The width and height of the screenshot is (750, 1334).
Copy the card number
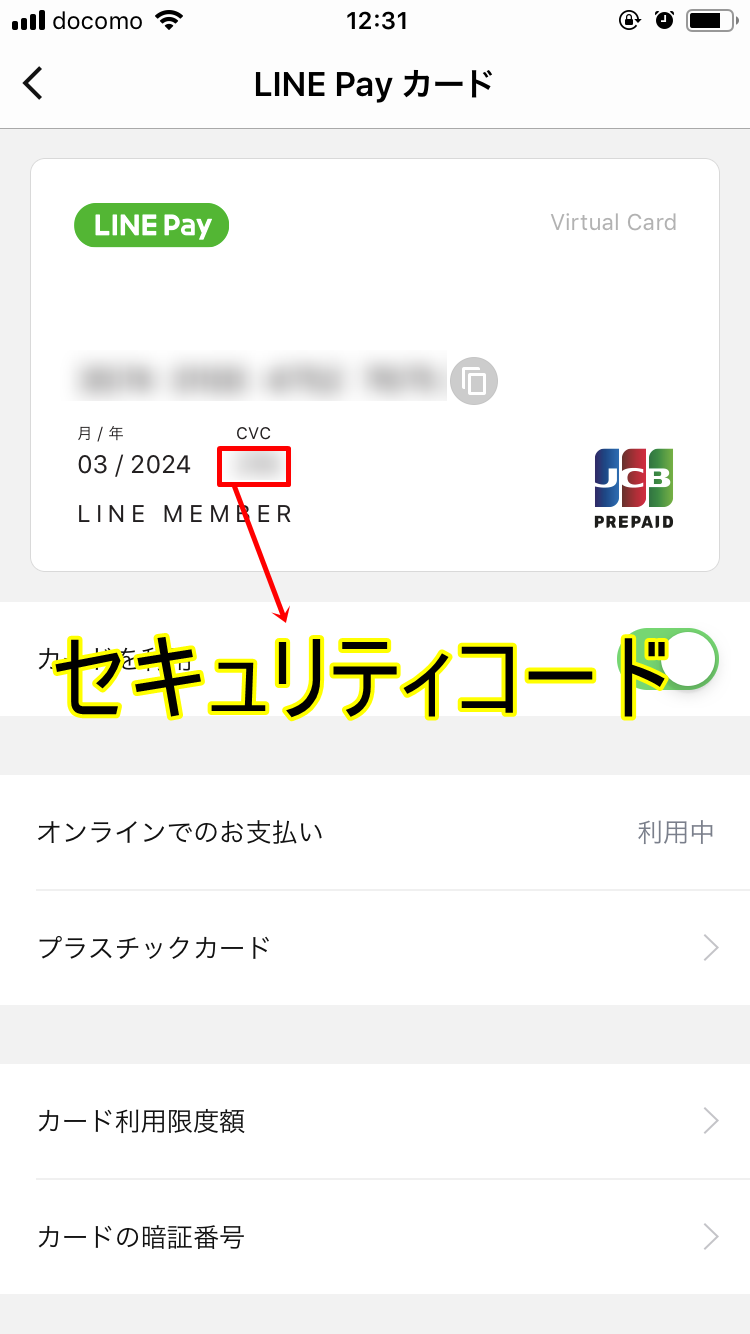pos(474,381)
